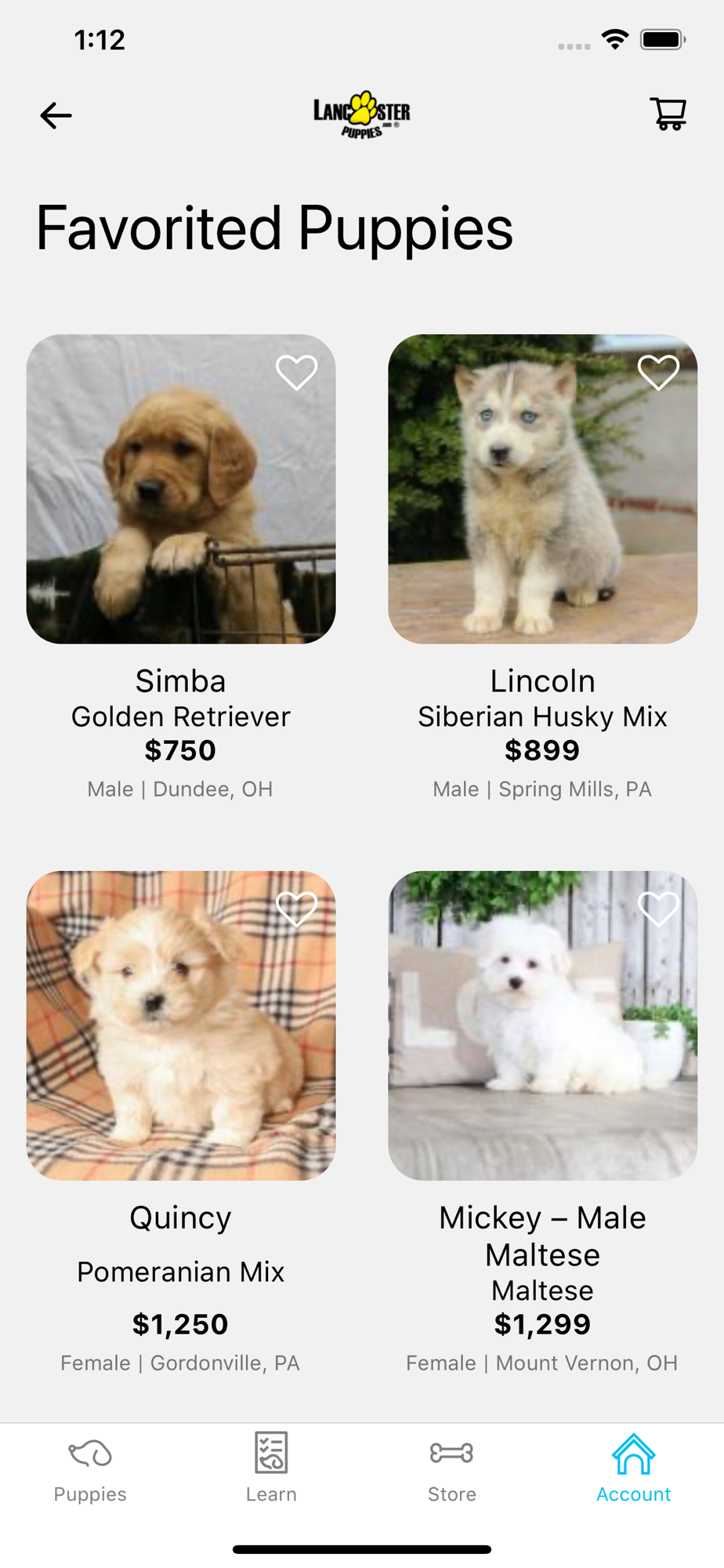Open Quincy the Pomeranian Mix listing
The image size is (724, 1568).
coord(181,1025)
